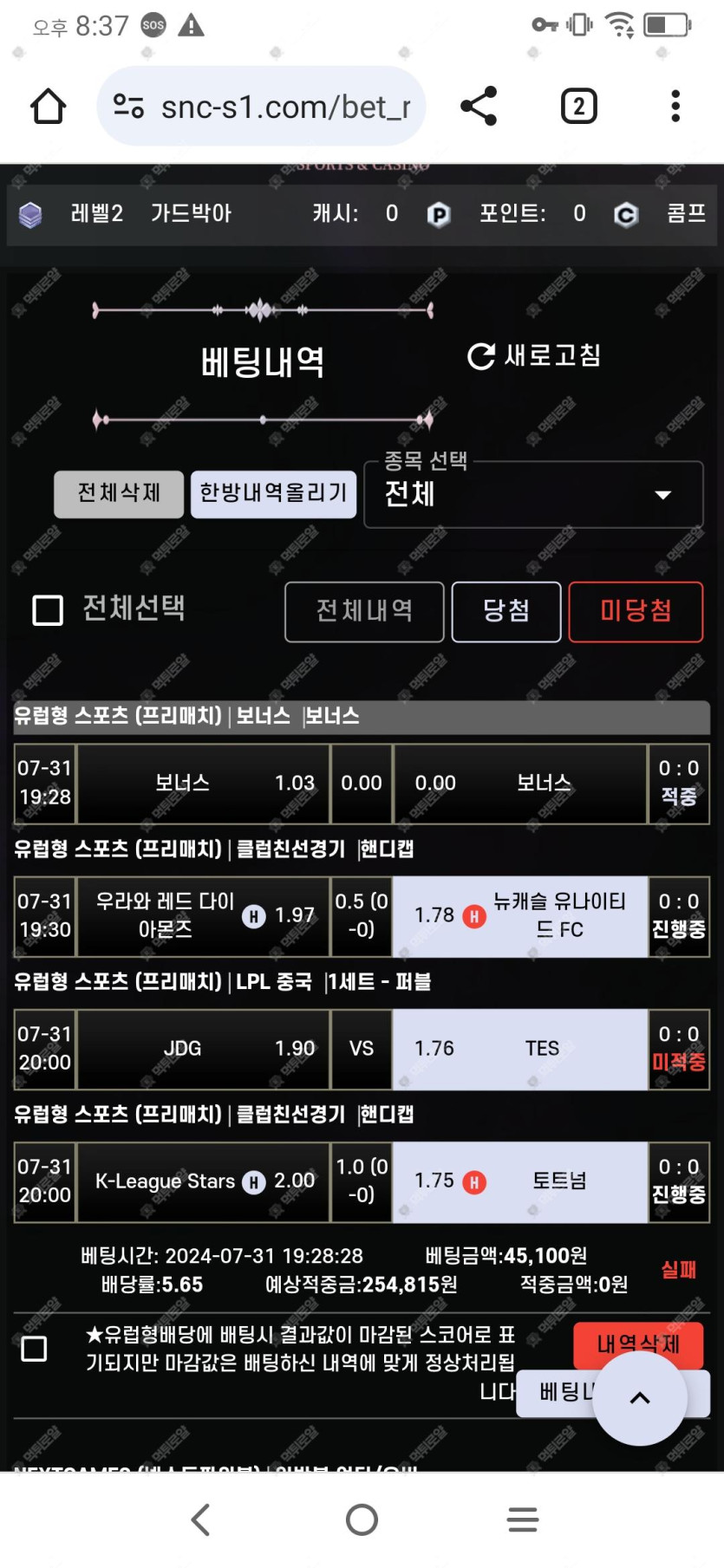
Task: Open the browser overflow menu
Action: click(x=675, y=107)
